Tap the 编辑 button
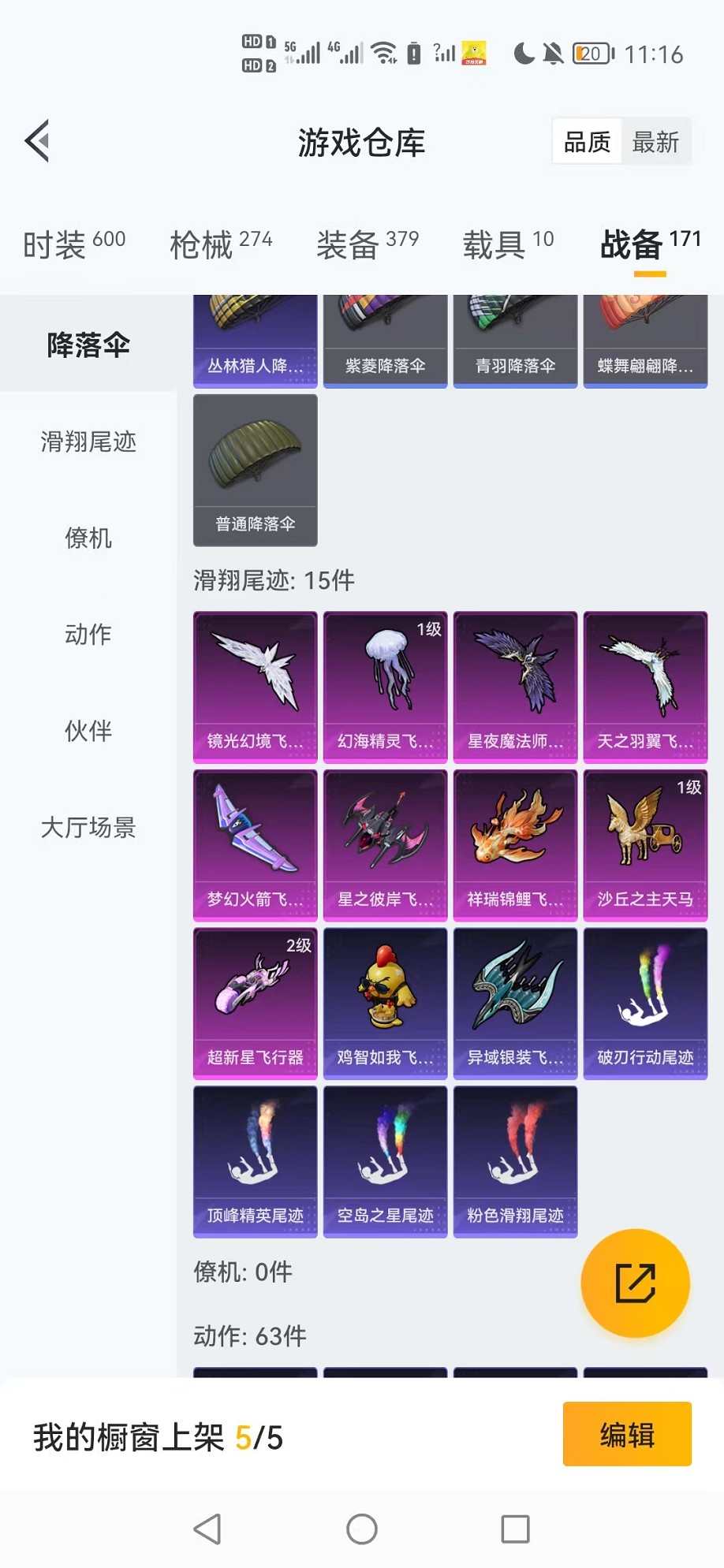724x1568 pixels. [627, 1434]
